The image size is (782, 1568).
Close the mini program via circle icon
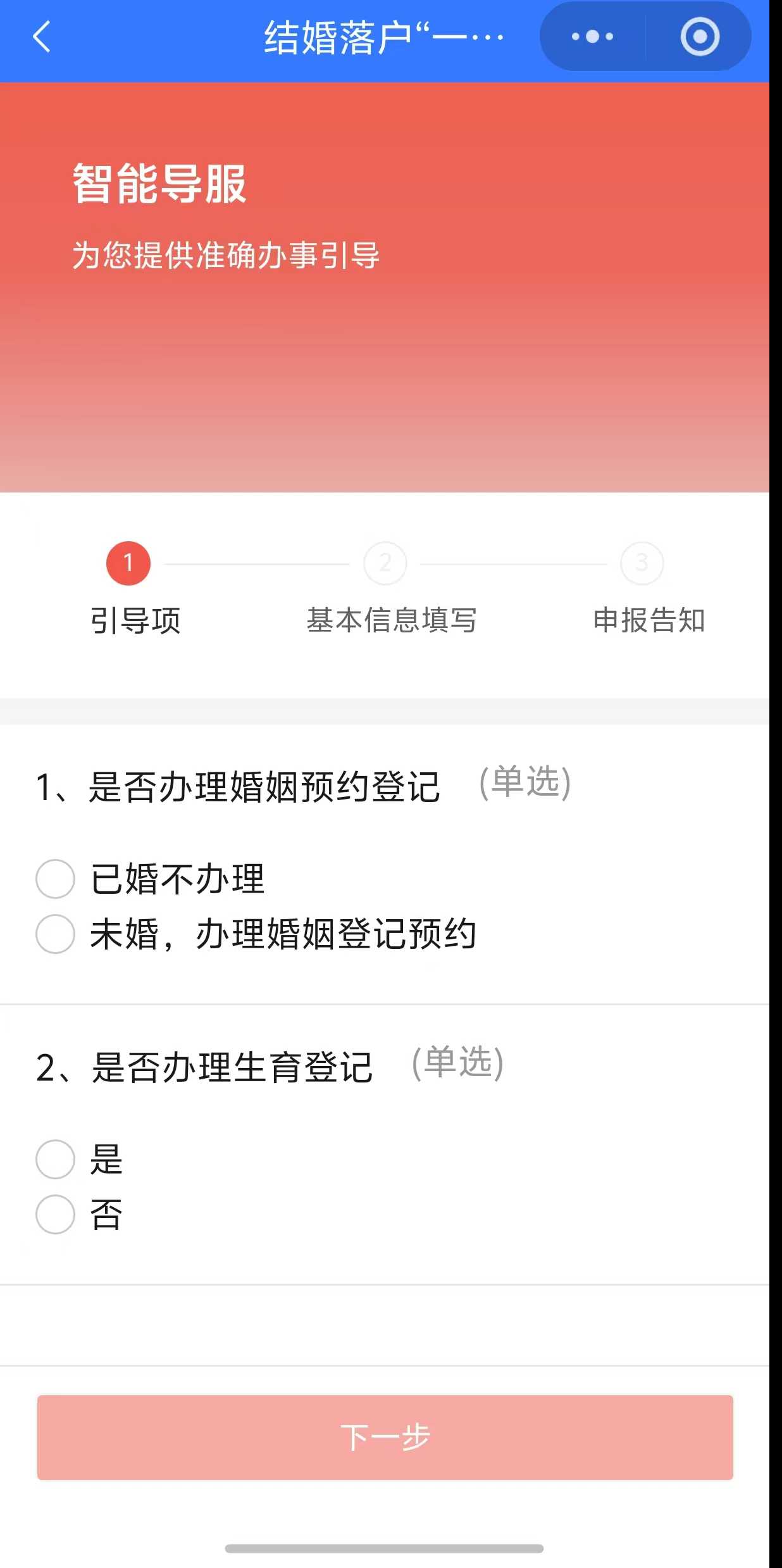click(699, 37)
